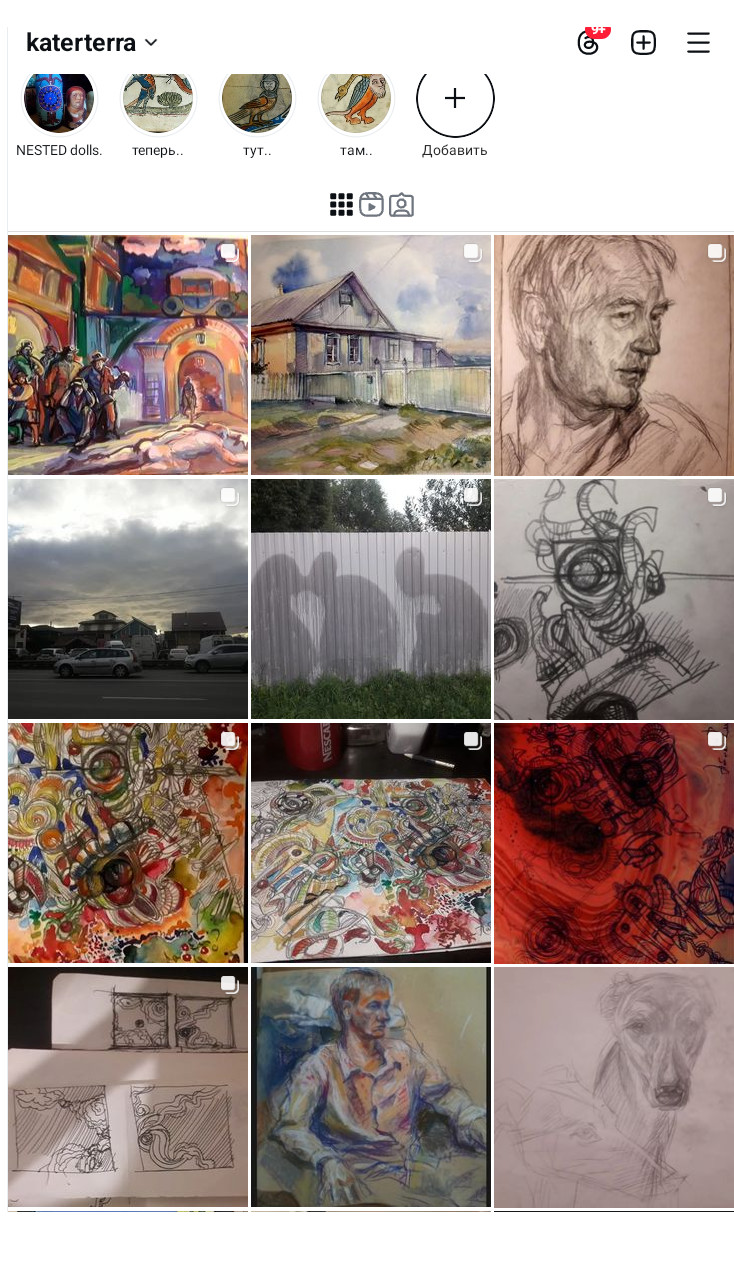Open the pencil dog sketch post

pos(613,1086)
